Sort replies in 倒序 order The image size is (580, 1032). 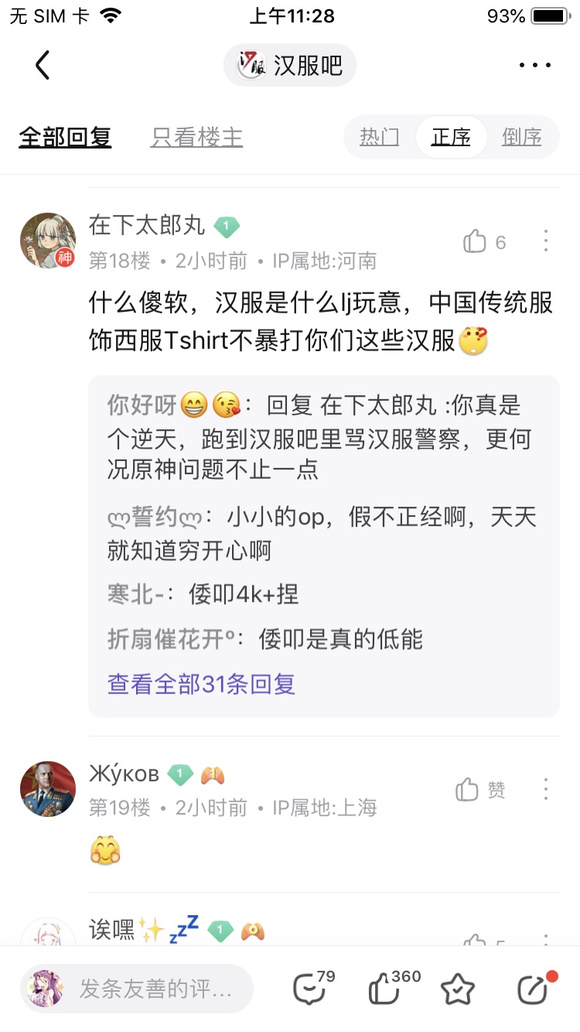click(x=521, y=137)
